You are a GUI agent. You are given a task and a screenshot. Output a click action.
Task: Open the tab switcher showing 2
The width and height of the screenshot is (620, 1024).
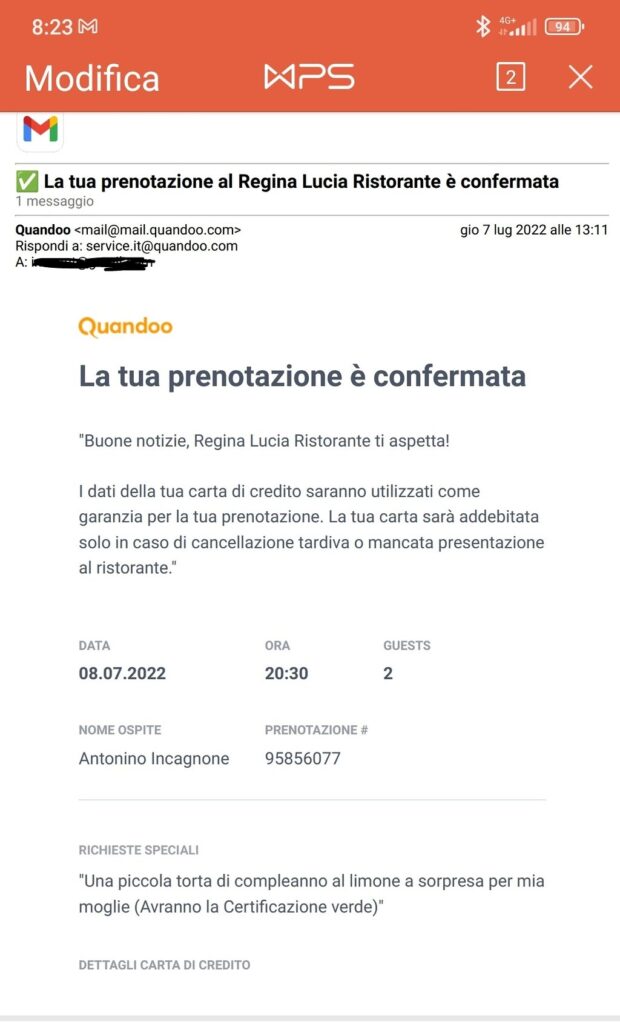click(x=510, y=78)
